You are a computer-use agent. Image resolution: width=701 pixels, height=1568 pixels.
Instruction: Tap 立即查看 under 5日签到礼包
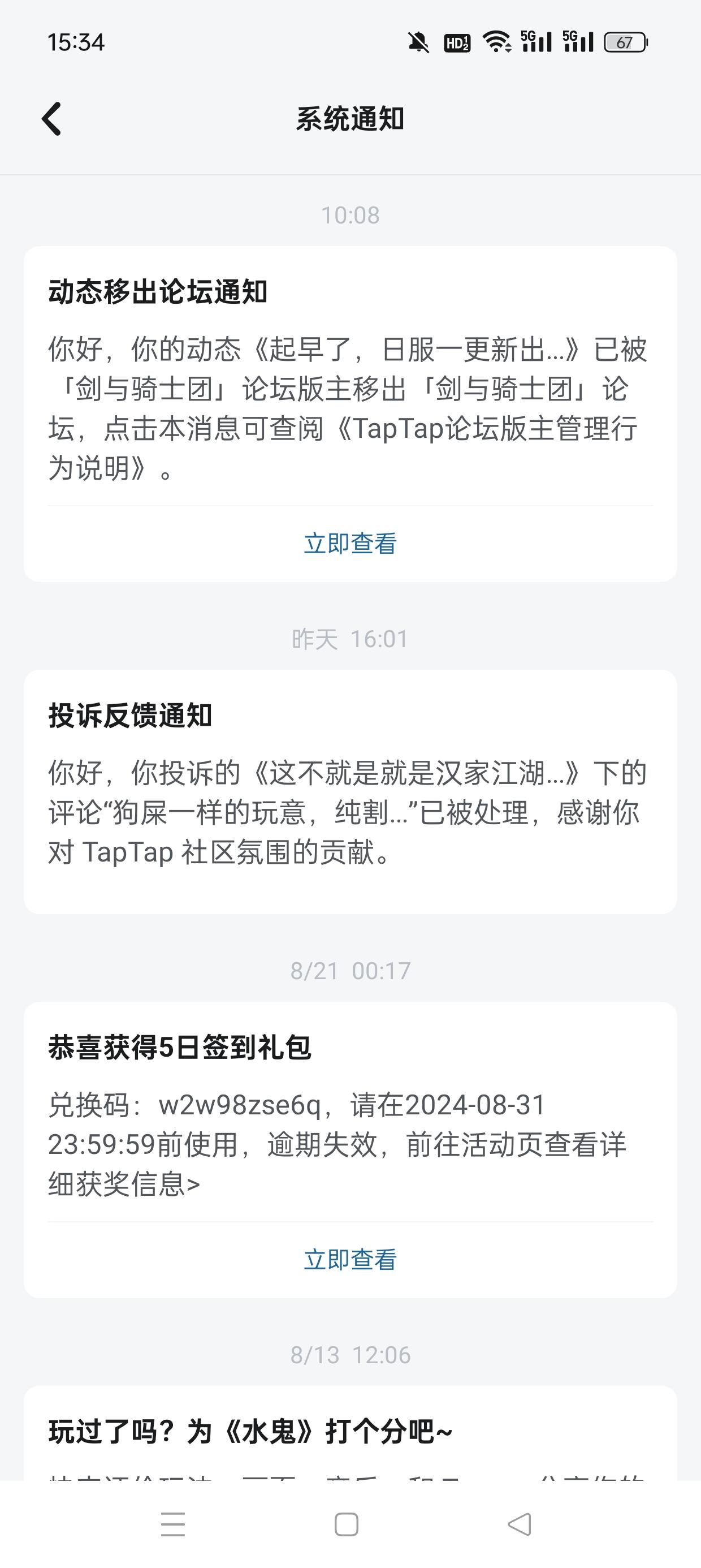click(x=350, y=1259)
